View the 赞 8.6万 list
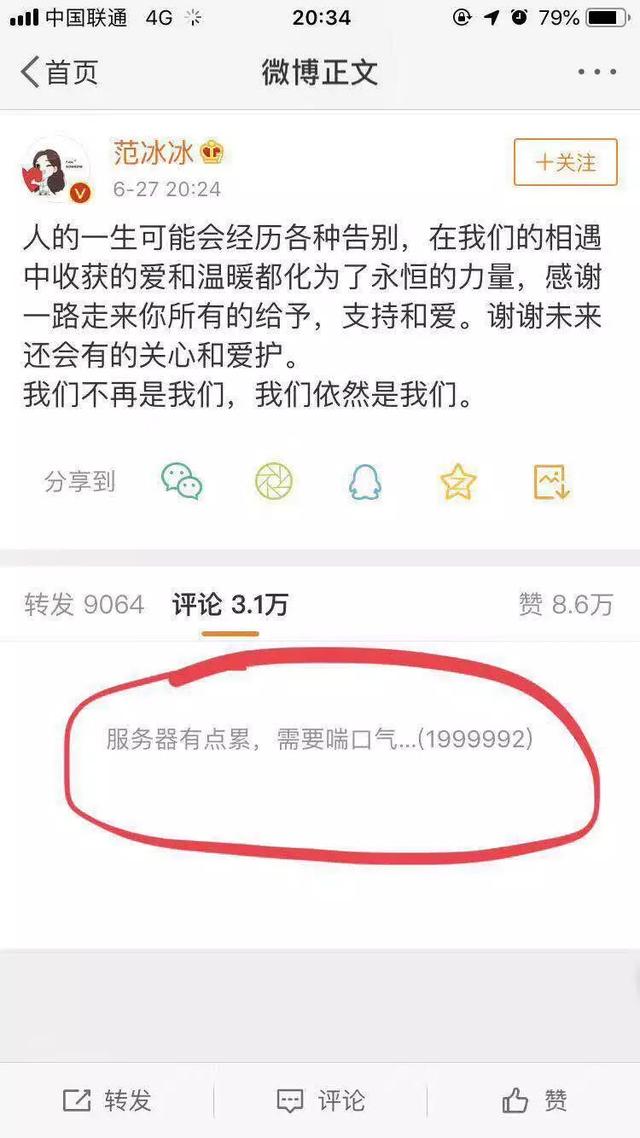 pos(566,605)
